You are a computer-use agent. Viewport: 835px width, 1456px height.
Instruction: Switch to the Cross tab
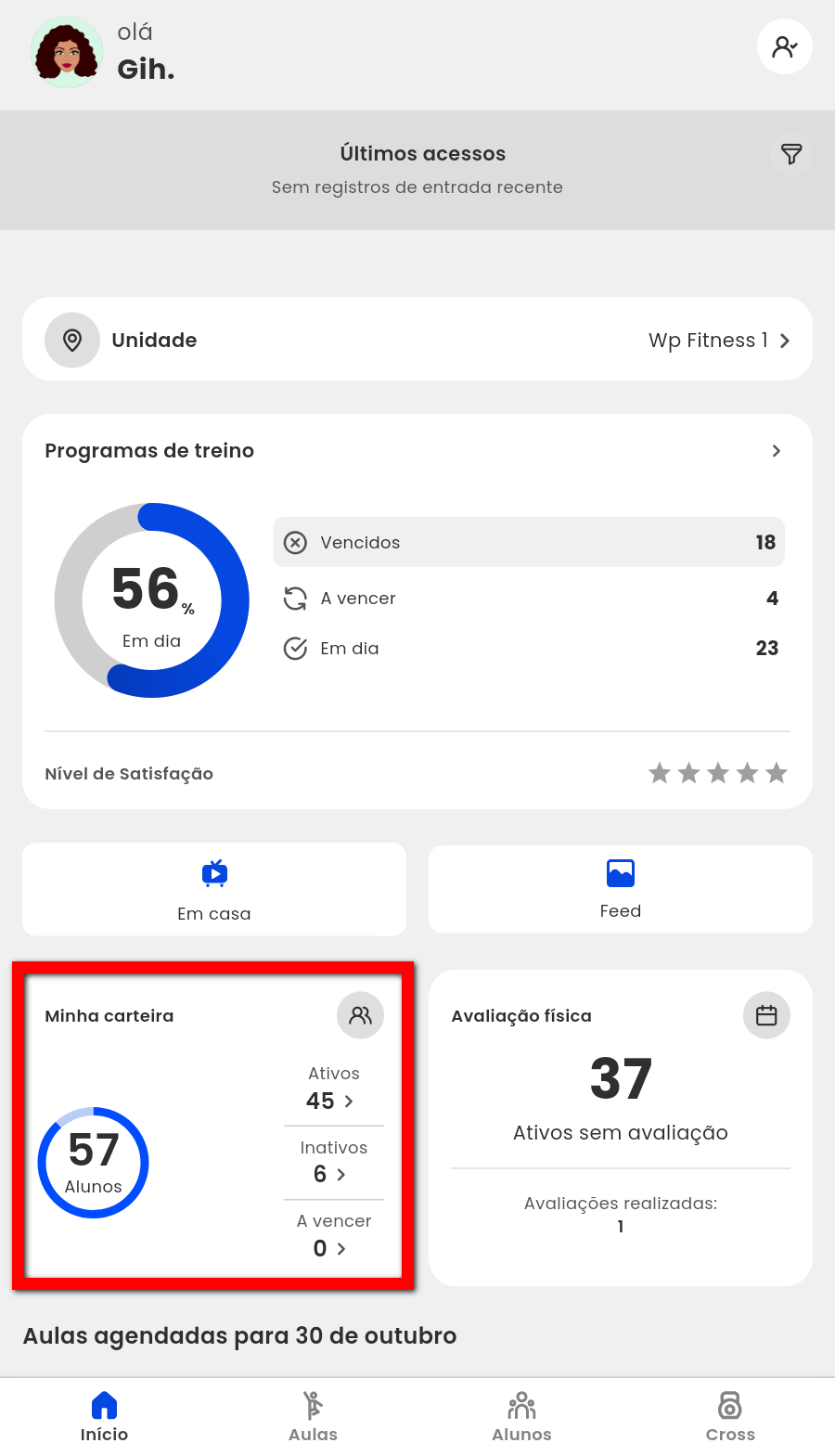[x=730, y=1416]
